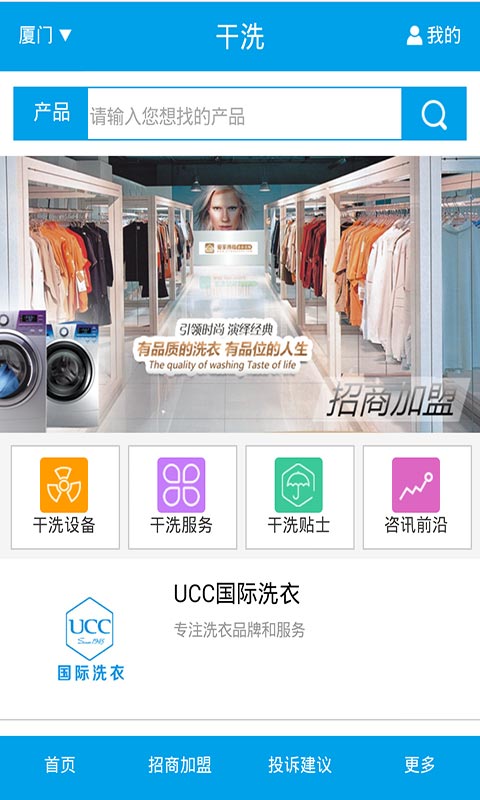Switch to the 更多 tab
Screen dimensions: 480x800
(420, 765)
